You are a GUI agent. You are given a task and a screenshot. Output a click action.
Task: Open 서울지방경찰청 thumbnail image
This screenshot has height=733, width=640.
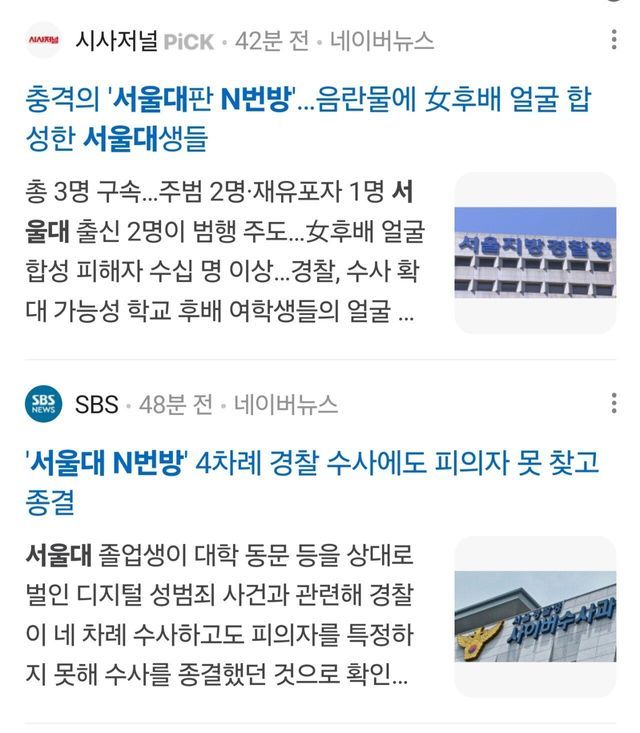point(535,253)
